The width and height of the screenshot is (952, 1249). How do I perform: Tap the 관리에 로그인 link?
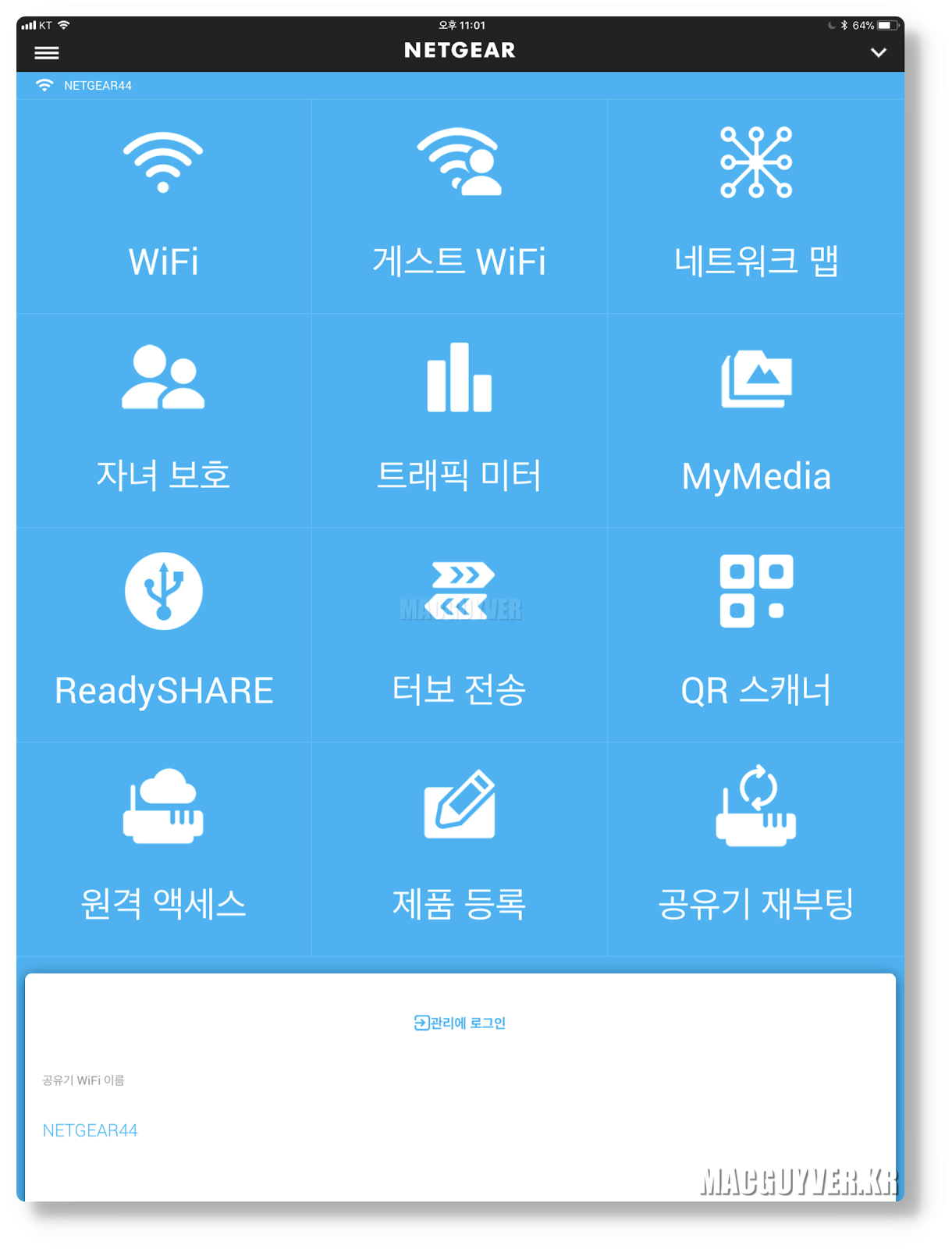tap(460, 1023)
